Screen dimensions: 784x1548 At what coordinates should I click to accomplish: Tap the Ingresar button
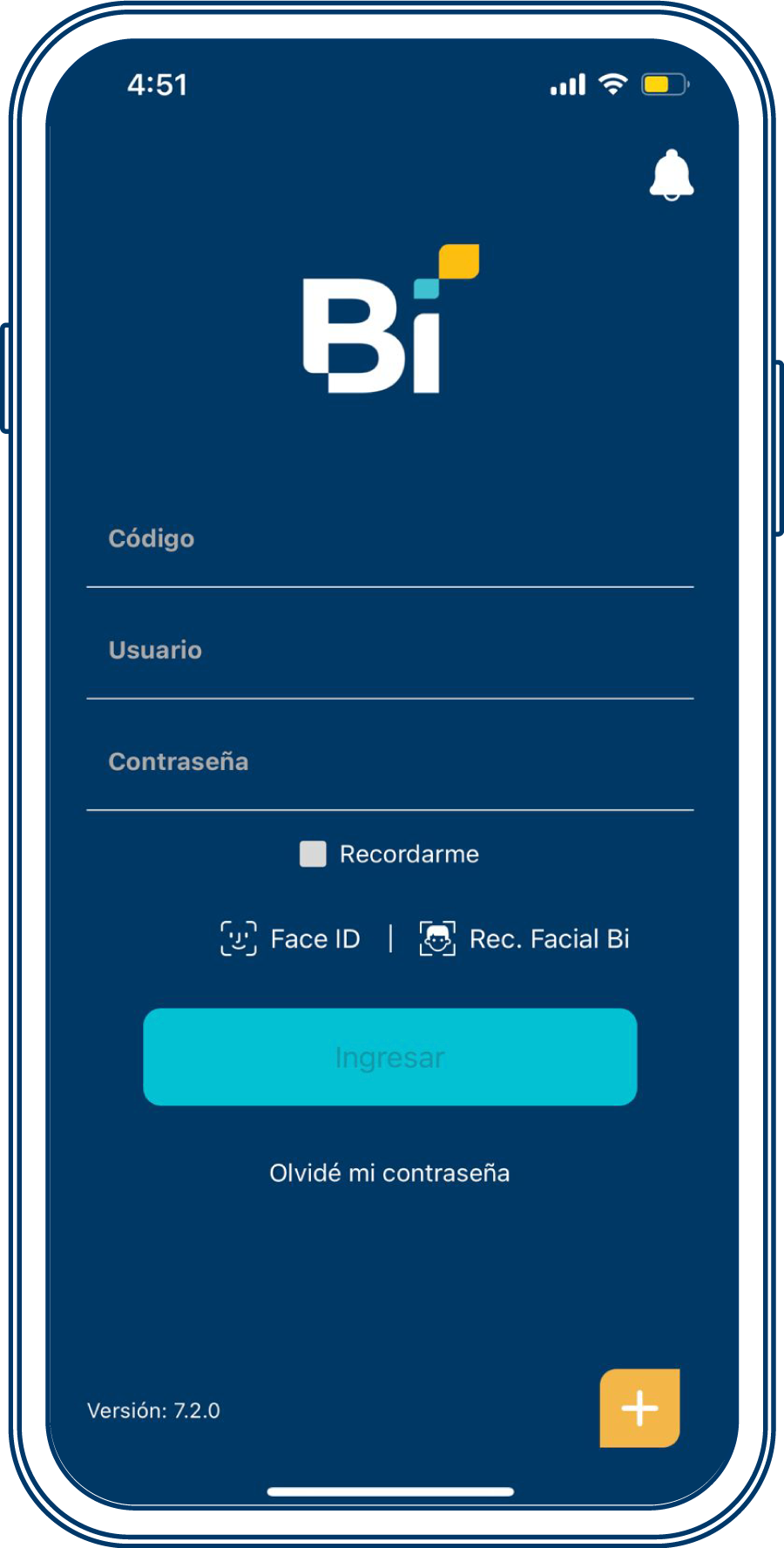click(390, 1057)
